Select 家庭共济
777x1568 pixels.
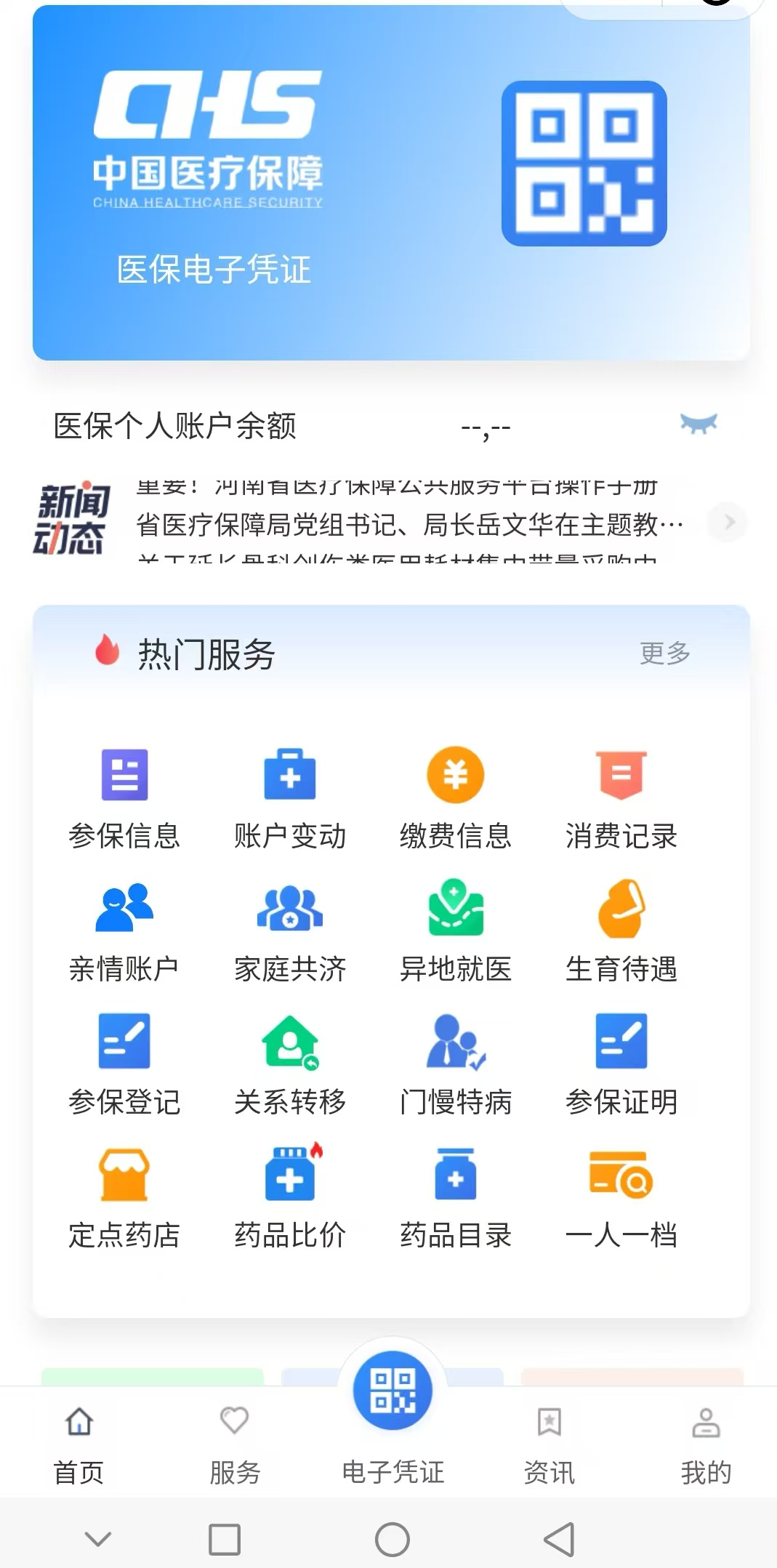click(290, 932)
